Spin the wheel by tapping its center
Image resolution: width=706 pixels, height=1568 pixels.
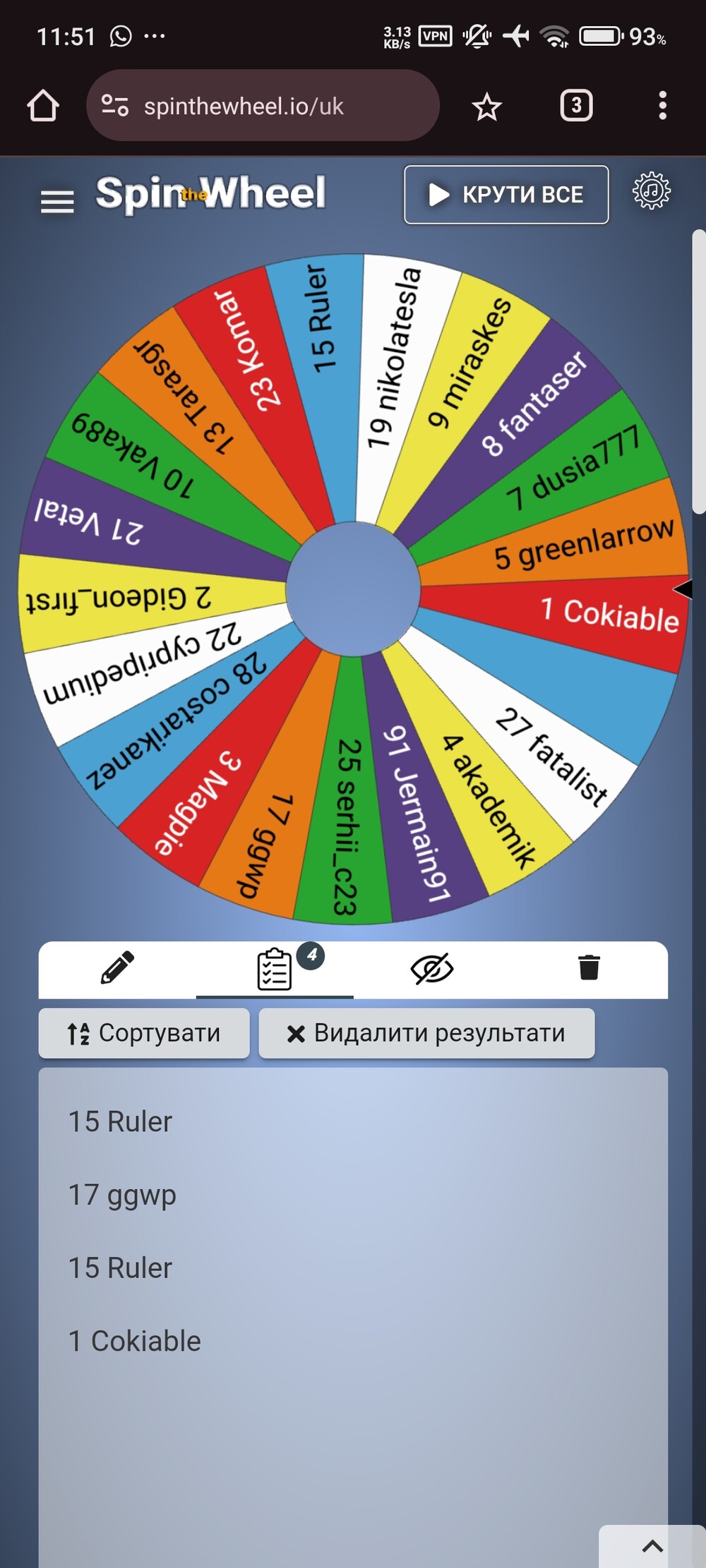click(x=353, y=589)
